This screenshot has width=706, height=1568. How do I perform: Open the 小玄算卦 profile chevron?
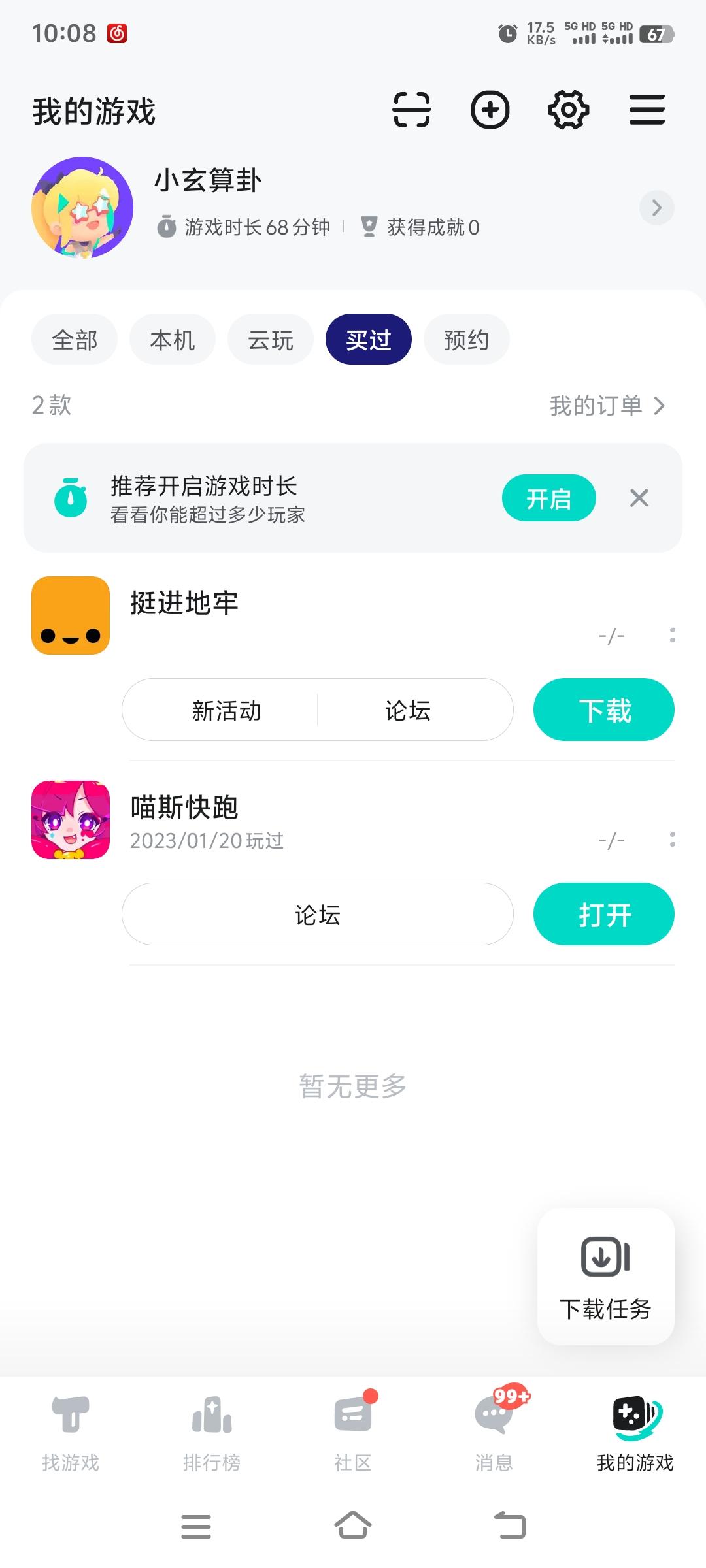[x=656, y=208]
